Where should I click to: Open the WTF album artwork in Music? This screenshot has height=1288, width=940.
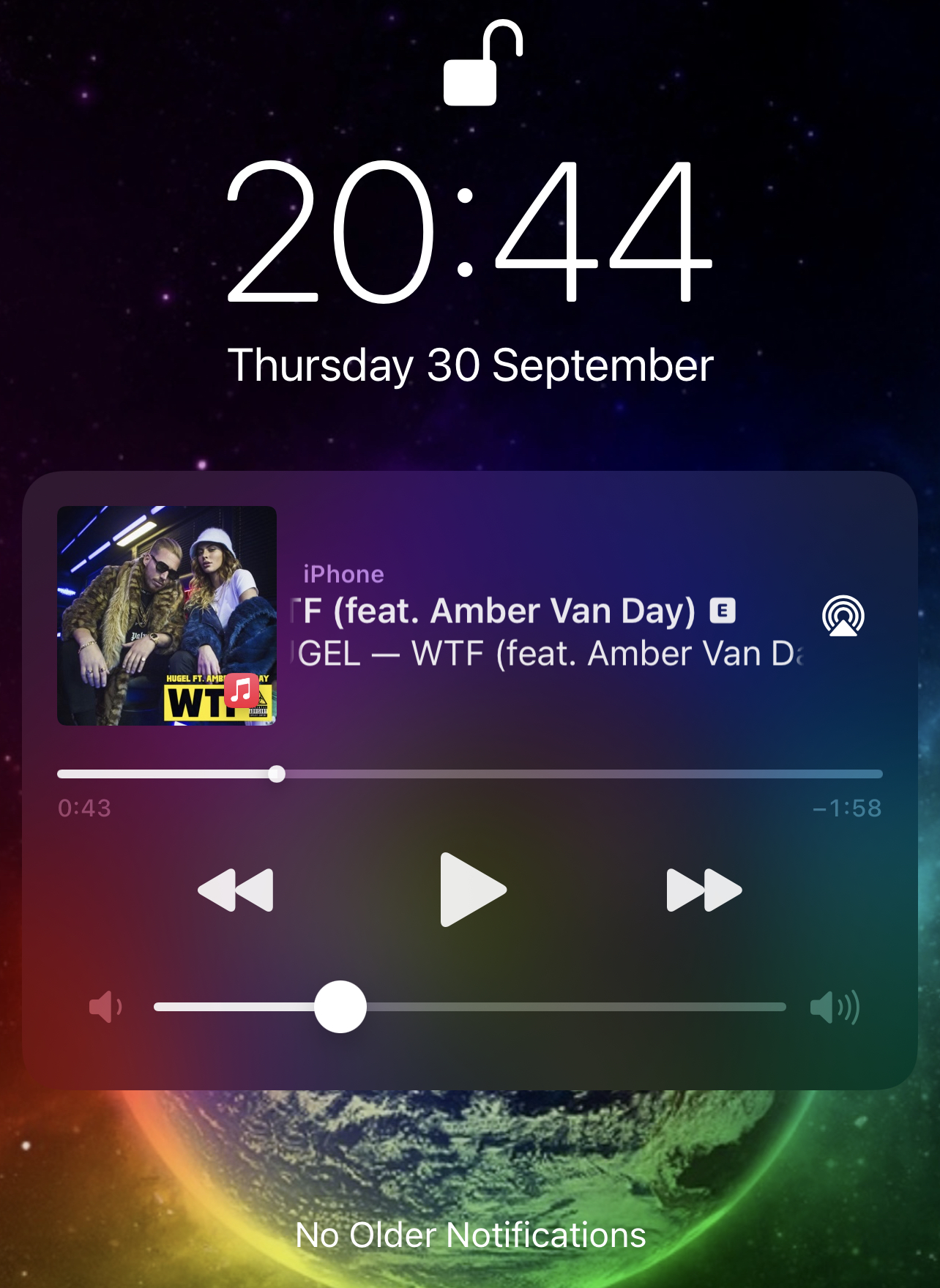167,616
